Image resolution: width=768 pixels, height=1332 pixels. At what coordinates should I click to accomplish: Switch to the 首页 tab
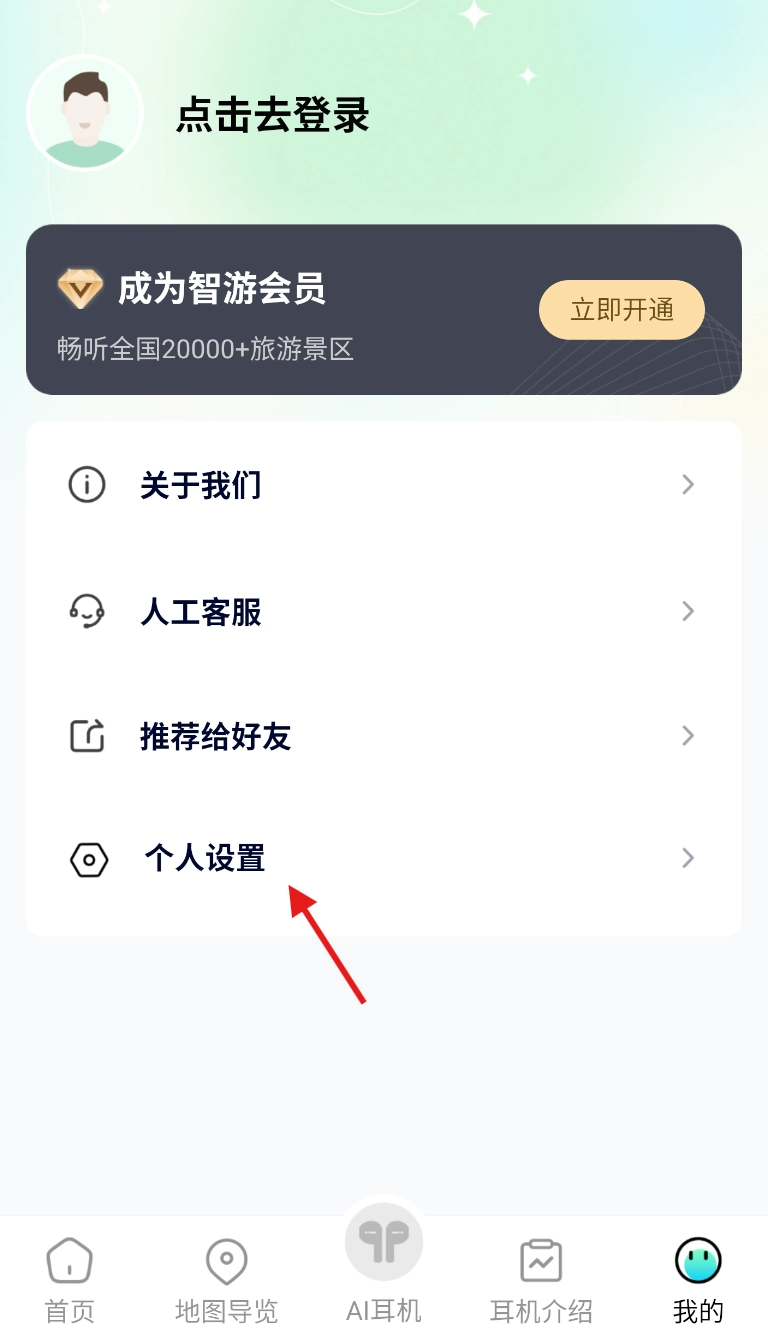pyautogui.click(x=70, y=1278)
